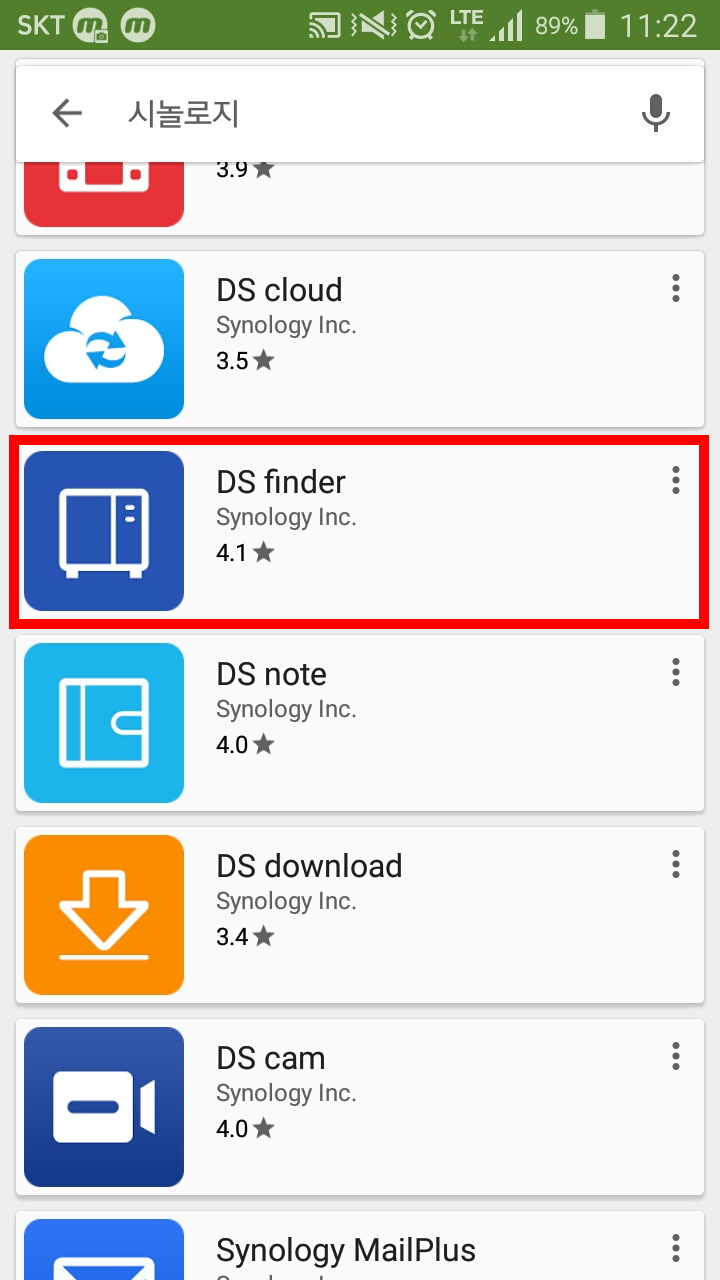The height and width of the screenshot is (1280, 720).
Task: Tap the DS finder NAS icon
Action: coord(103,530)
